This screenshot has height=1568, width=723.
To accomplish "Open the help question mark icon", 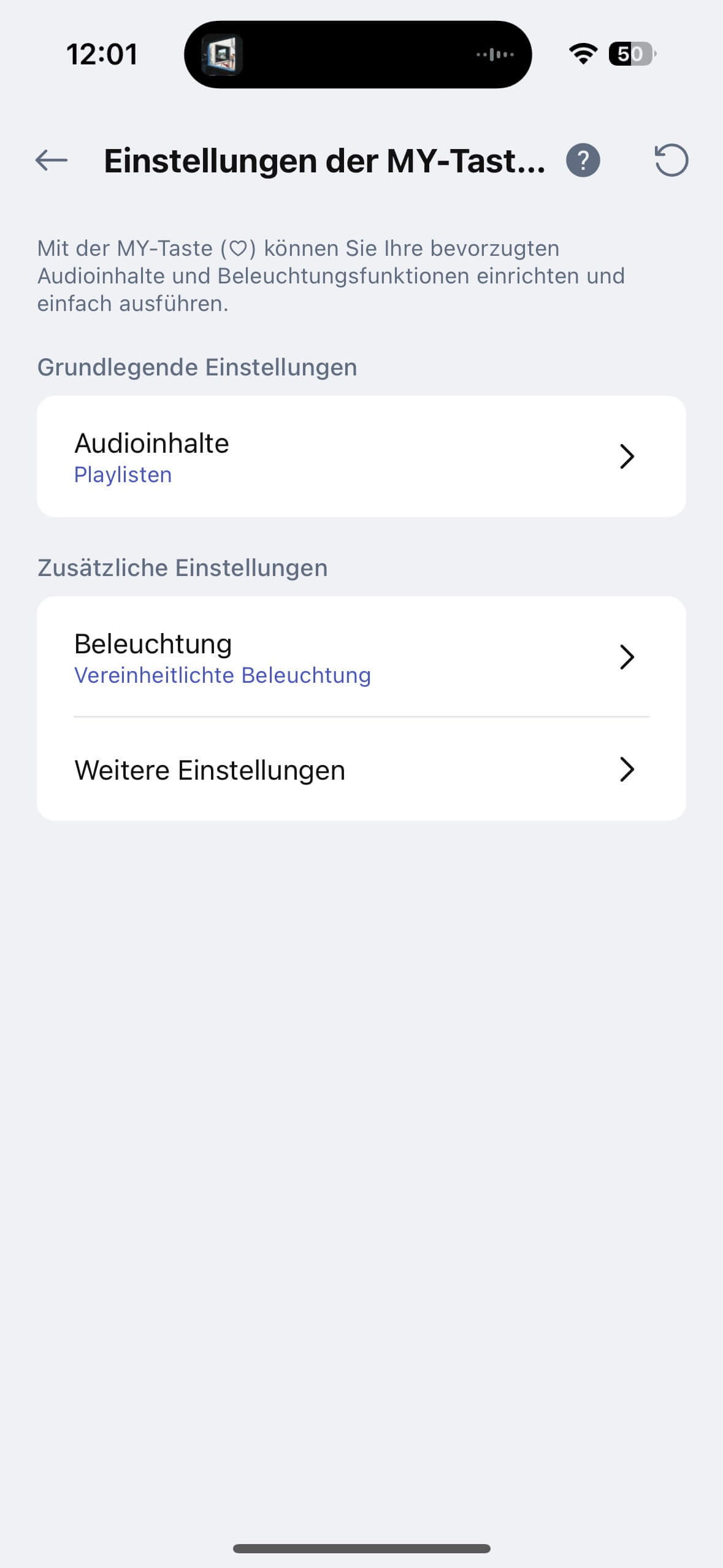I will (583, 161).
